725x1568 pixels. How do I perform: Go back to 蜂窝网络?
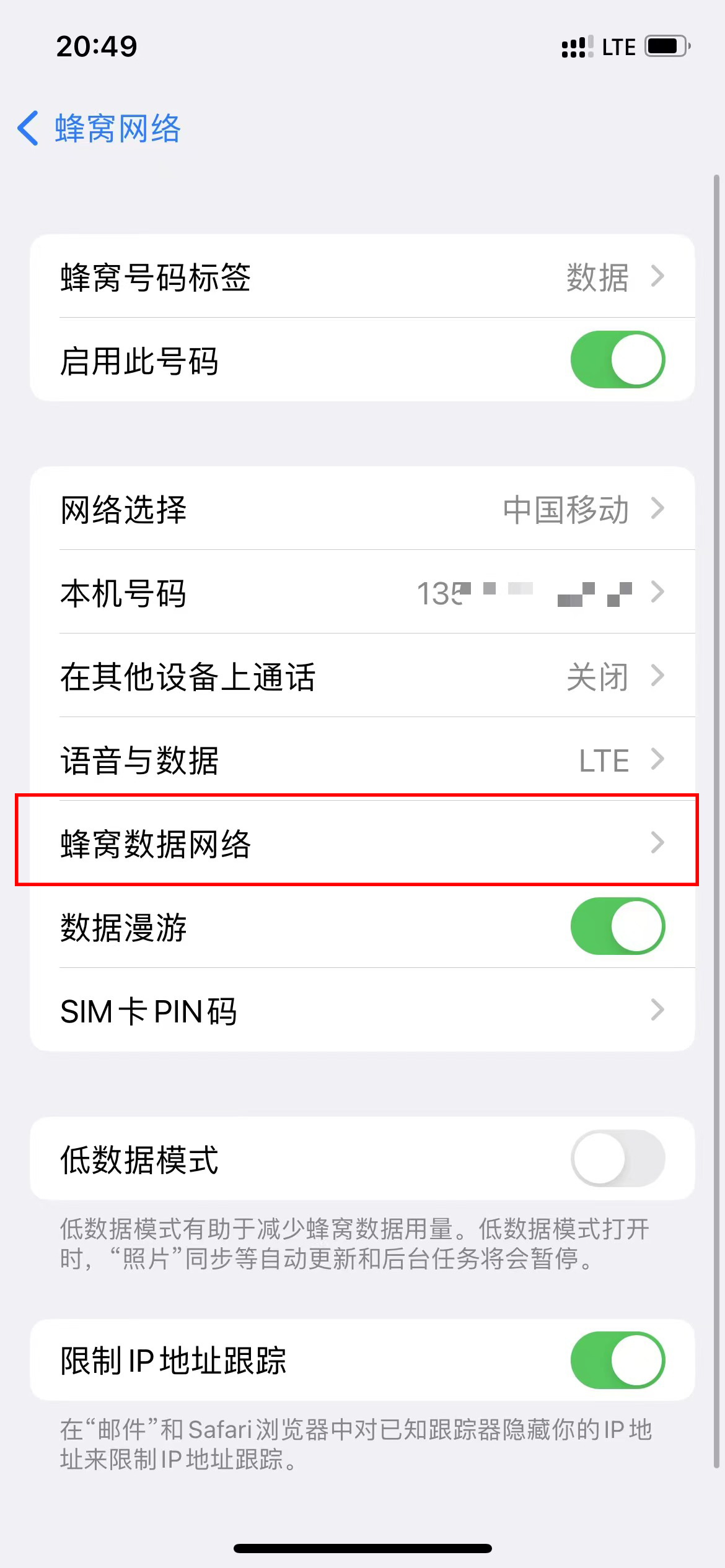click(99, 129)
